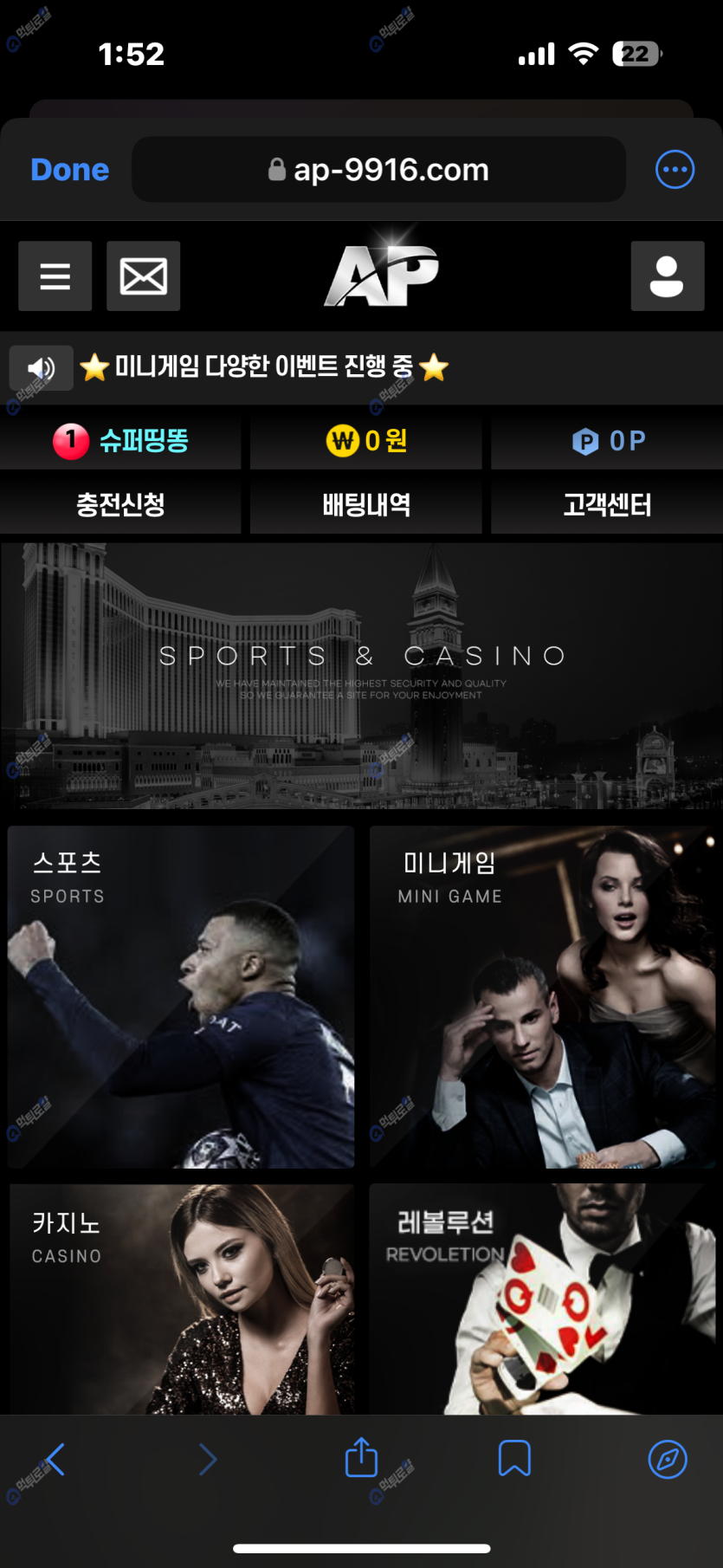View the 0 원 balance

[x=366, y=441]
